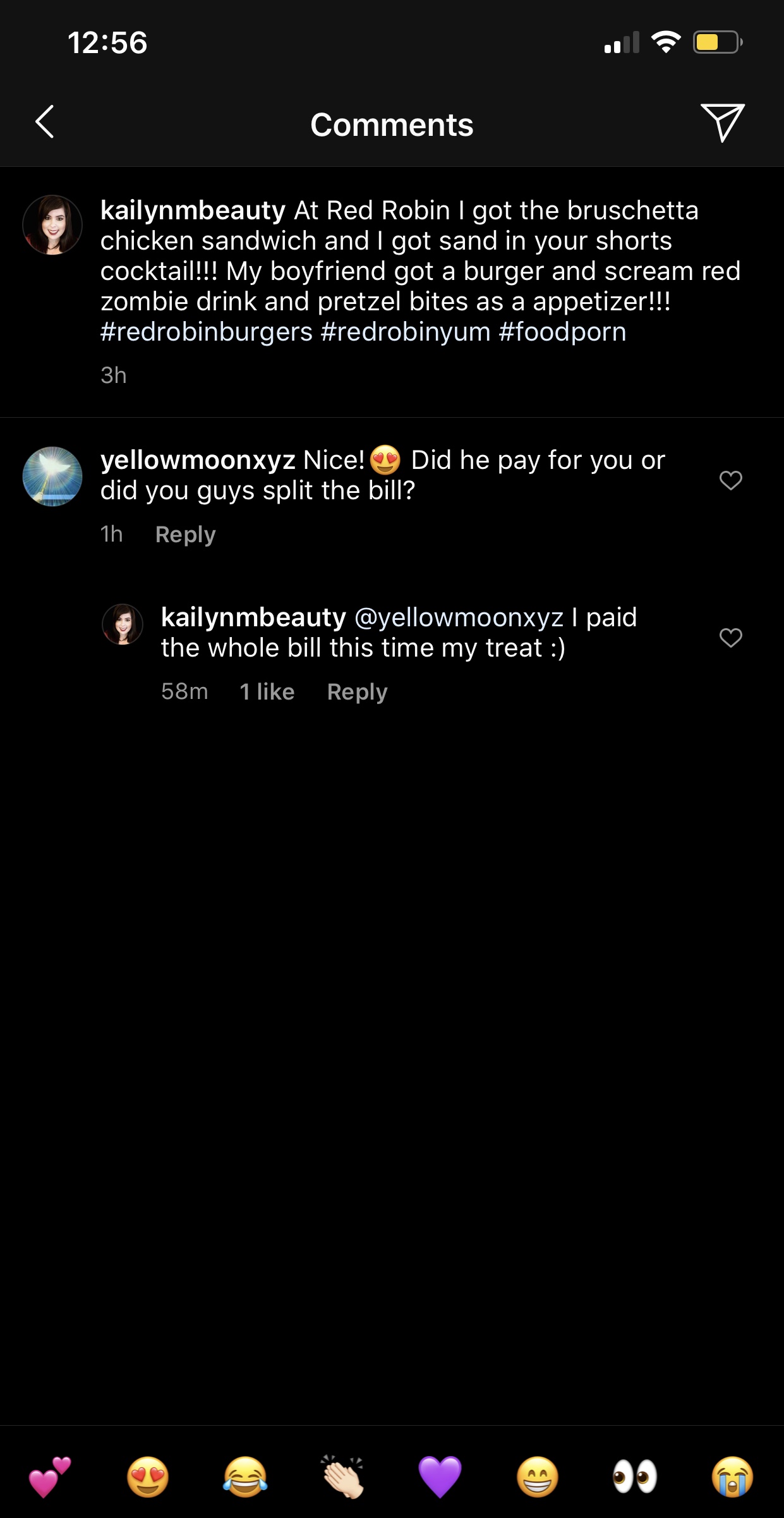Image resolution: width=784 pixels, height=1518 pixels.
Task: Like kailynmbeauty's reply about the bill
Action: point(731,638)
